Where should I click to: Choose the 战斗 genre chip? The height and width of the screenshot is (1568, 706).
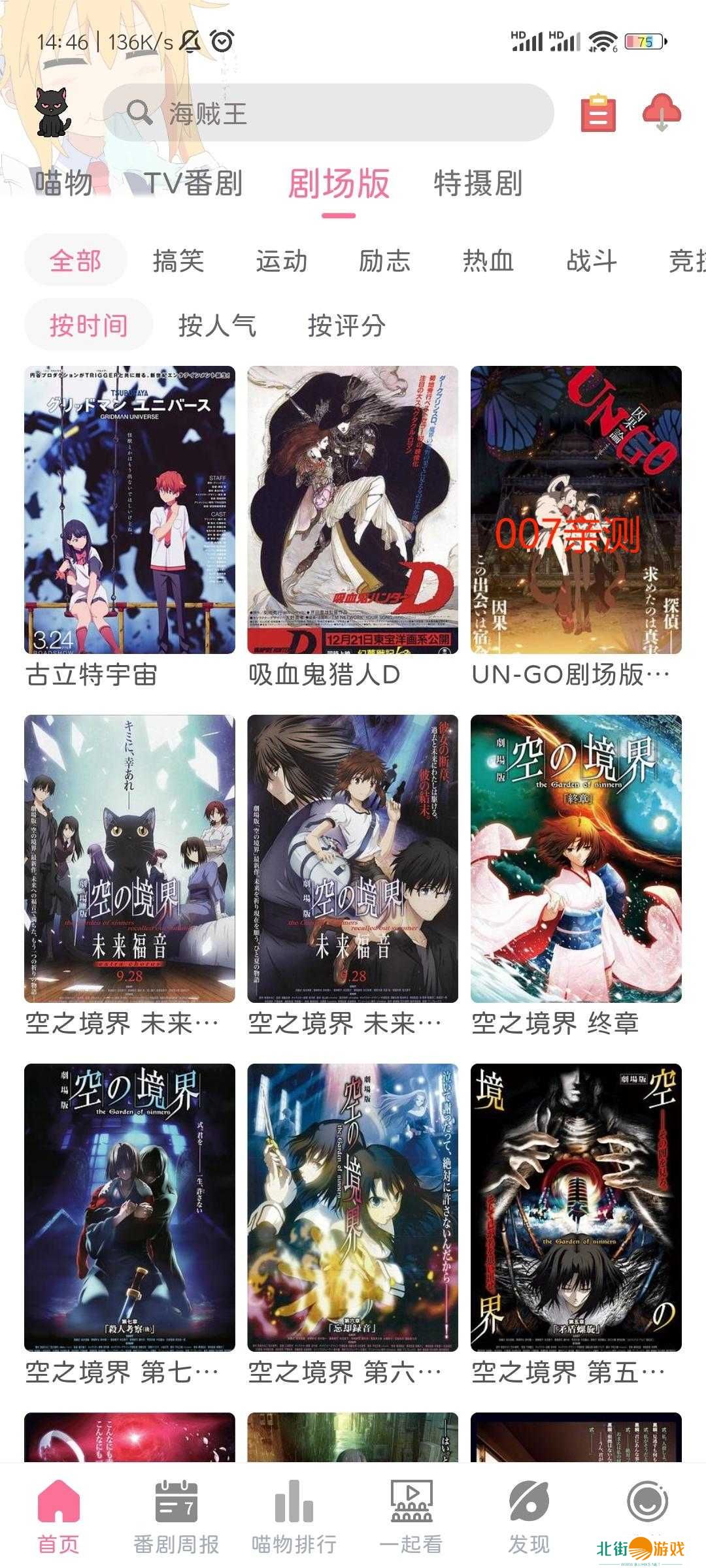pos(591,261)
